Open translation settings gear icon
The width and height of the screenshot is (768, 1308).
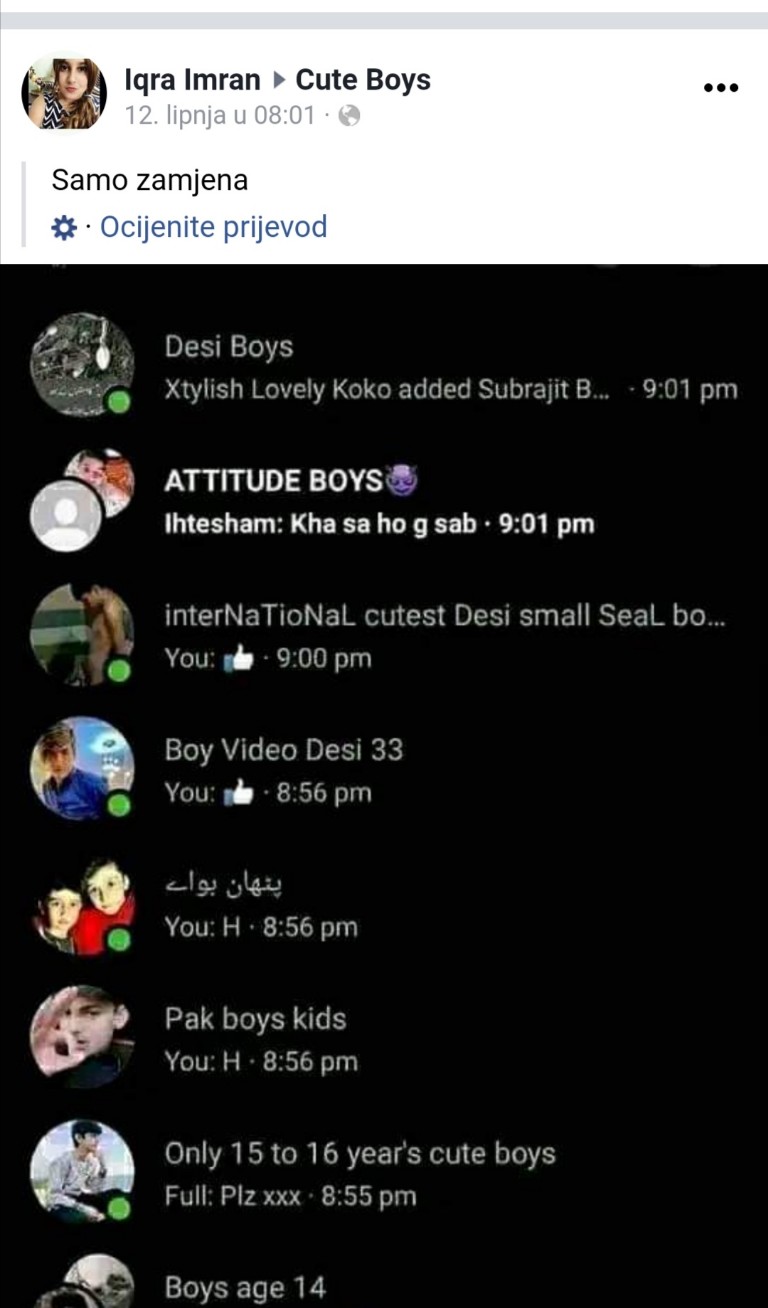pyautogui.click(x=64, y=229)
